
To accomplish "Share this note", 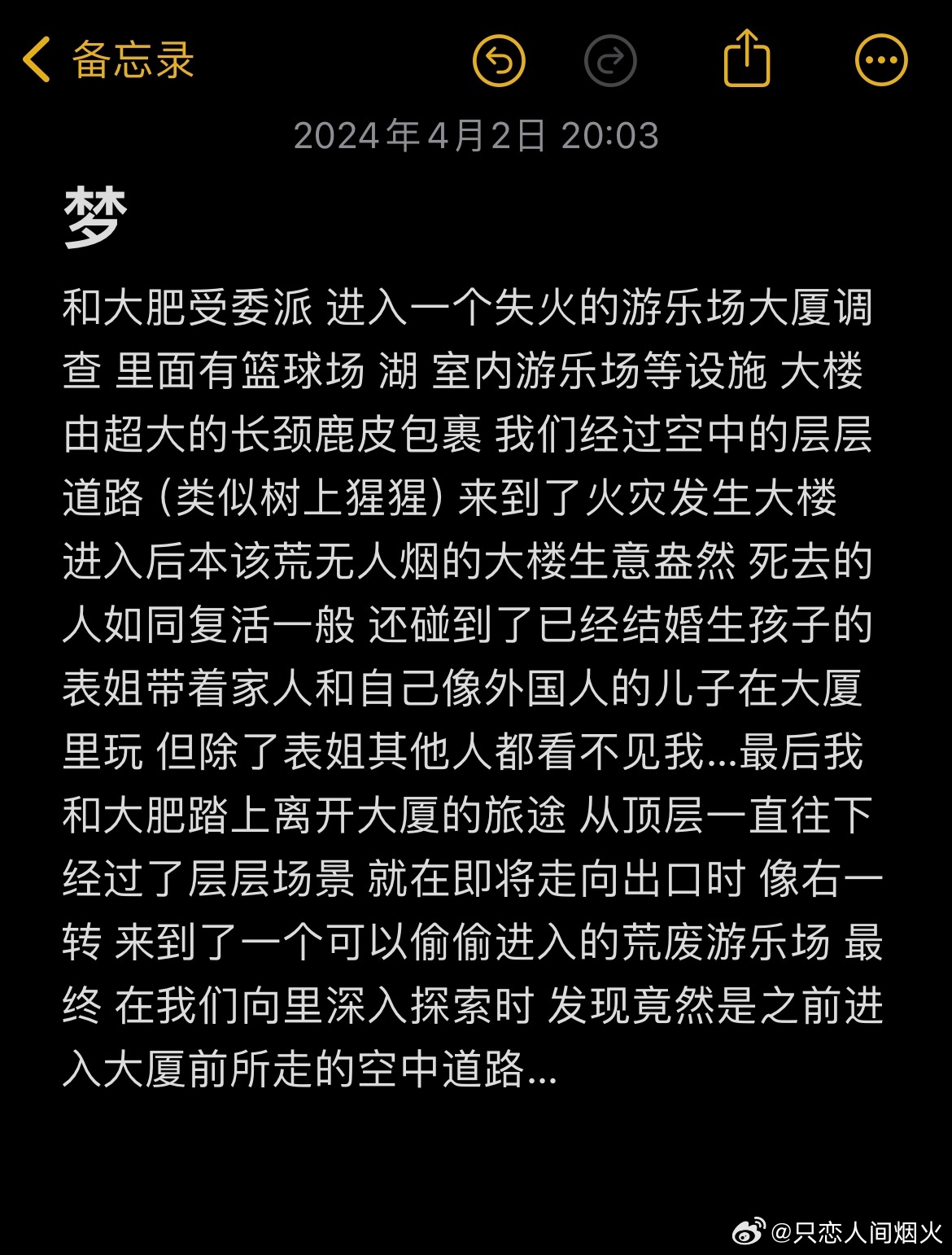I will coord(746,59).
